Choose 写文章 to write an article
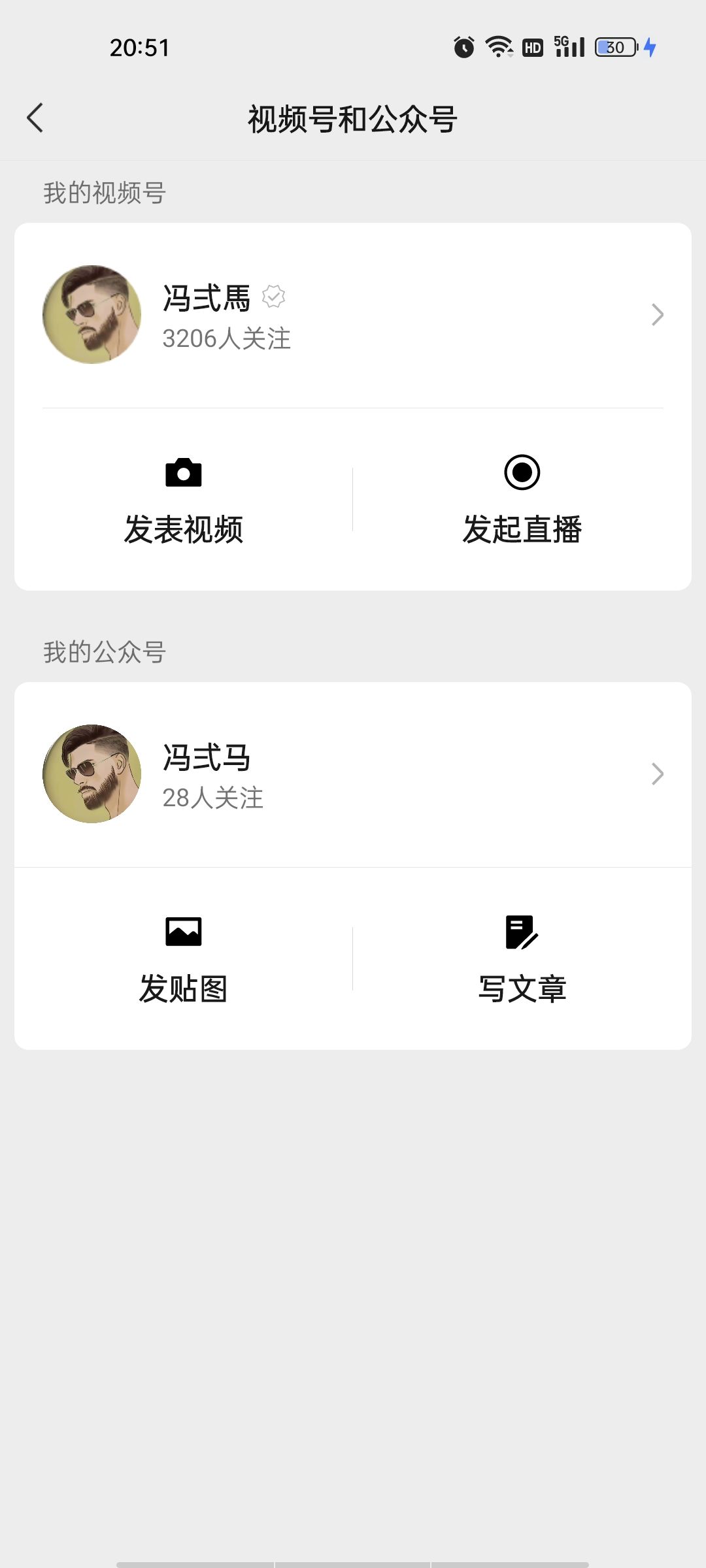 point(522,959)
